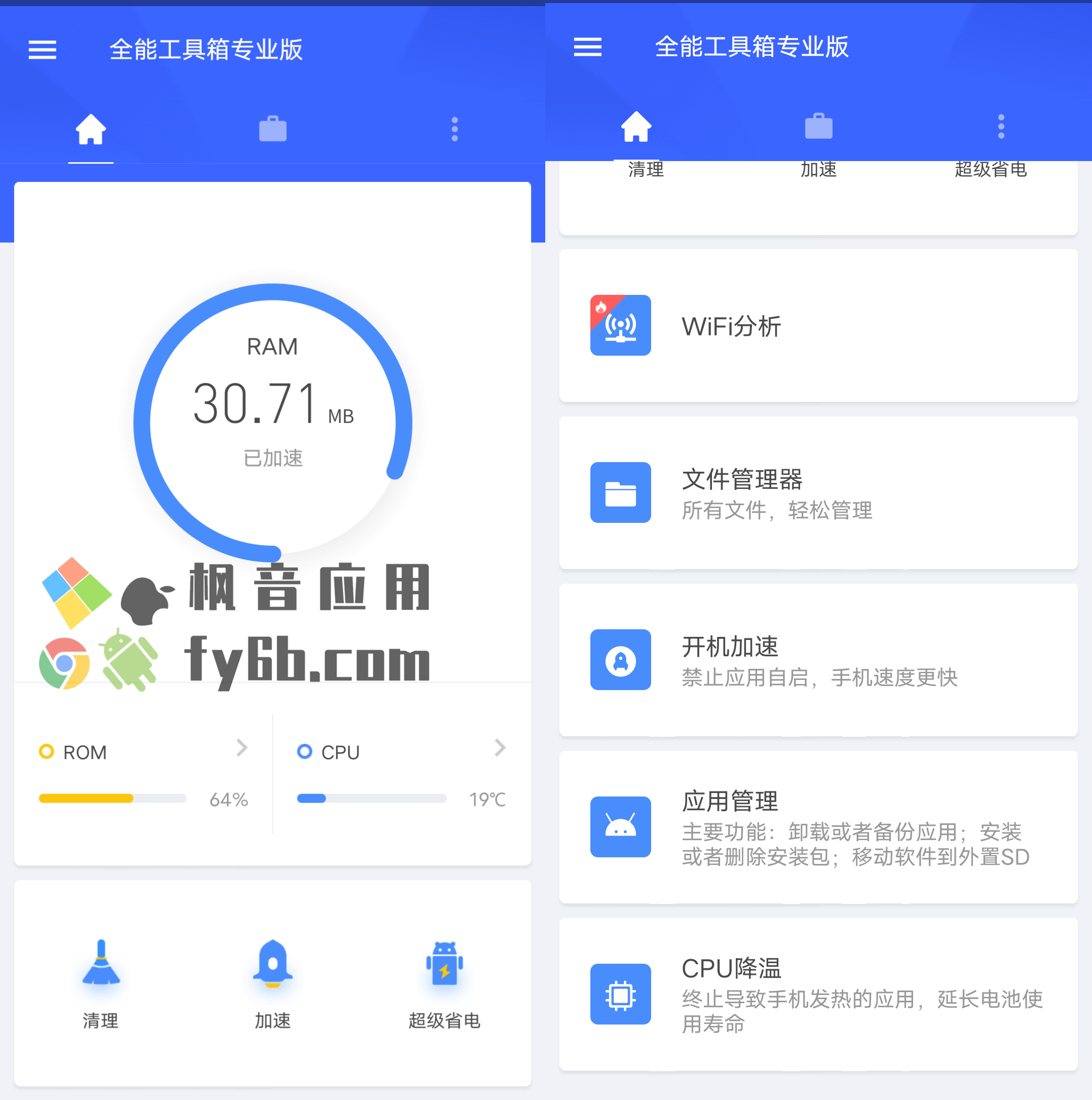View ROM storage details
1092x1100 pixels.
coord(143,772)
